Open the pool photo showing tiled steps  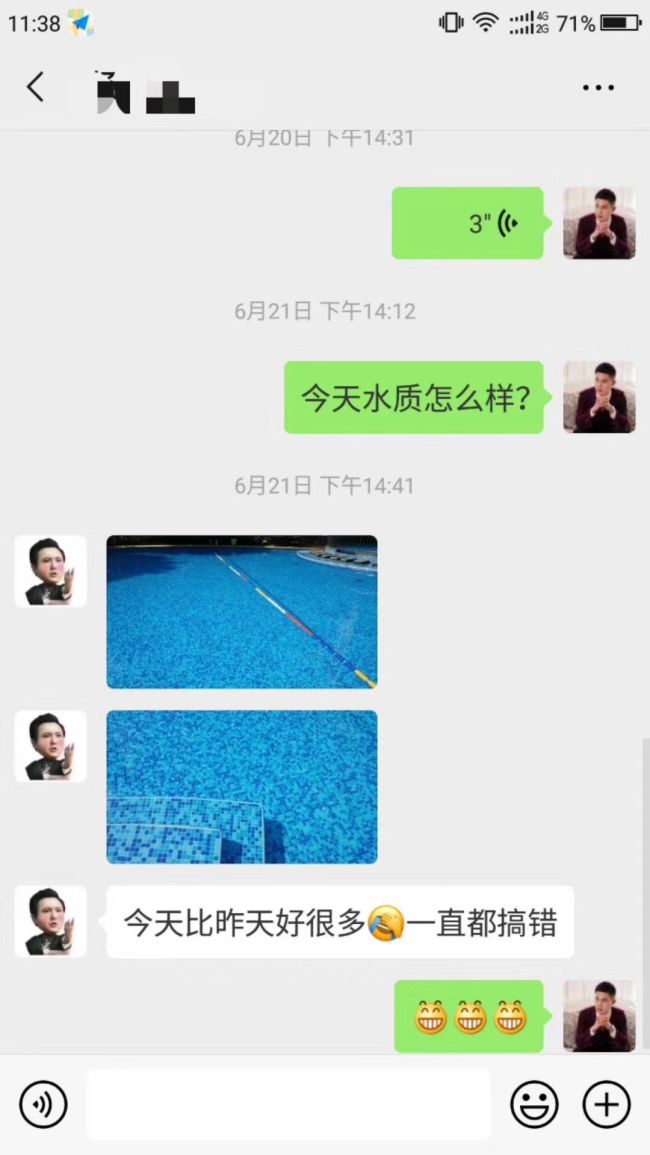[242, 787]
